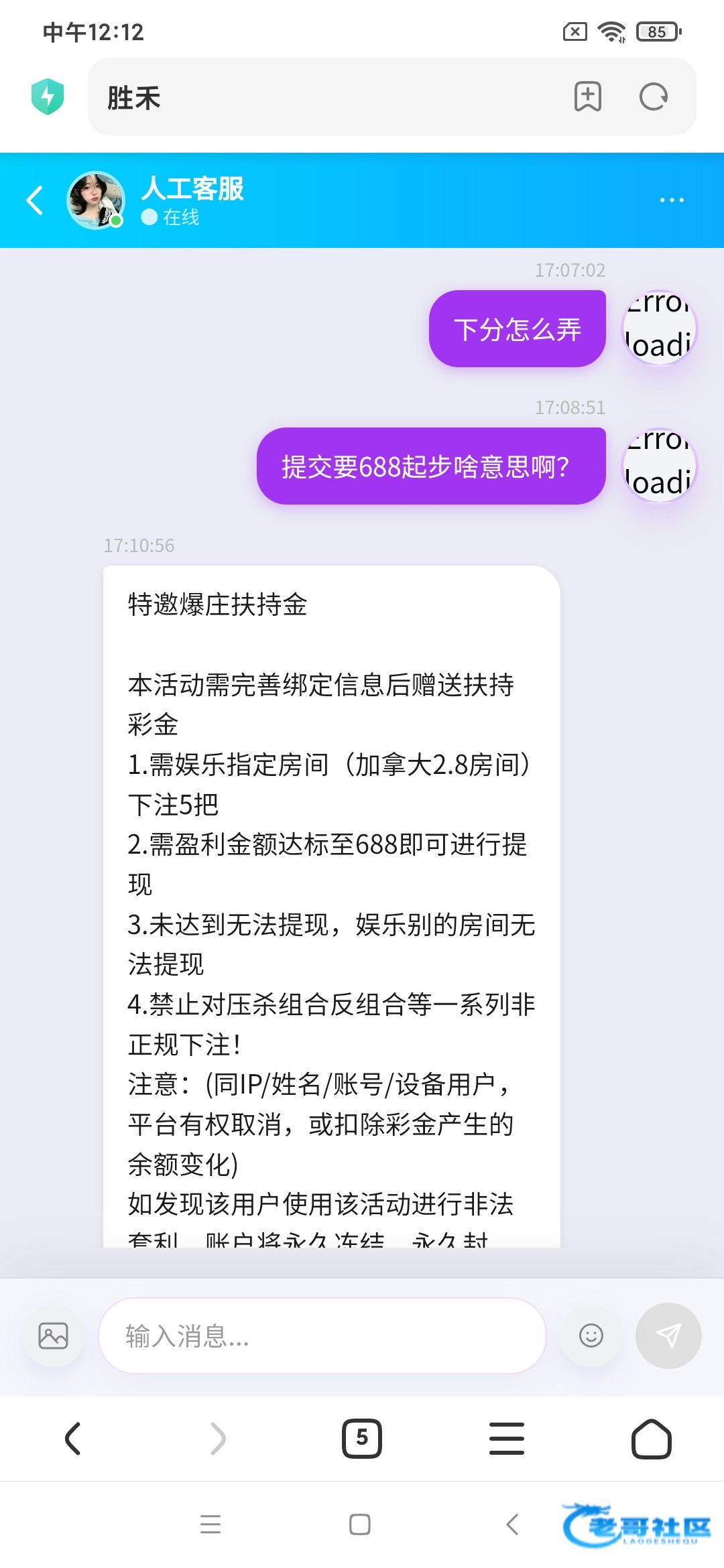Image resolution: width=724 pixels, height=1568 pixels.
Task: Open system recent apps menu
Action: (210, 1524)
